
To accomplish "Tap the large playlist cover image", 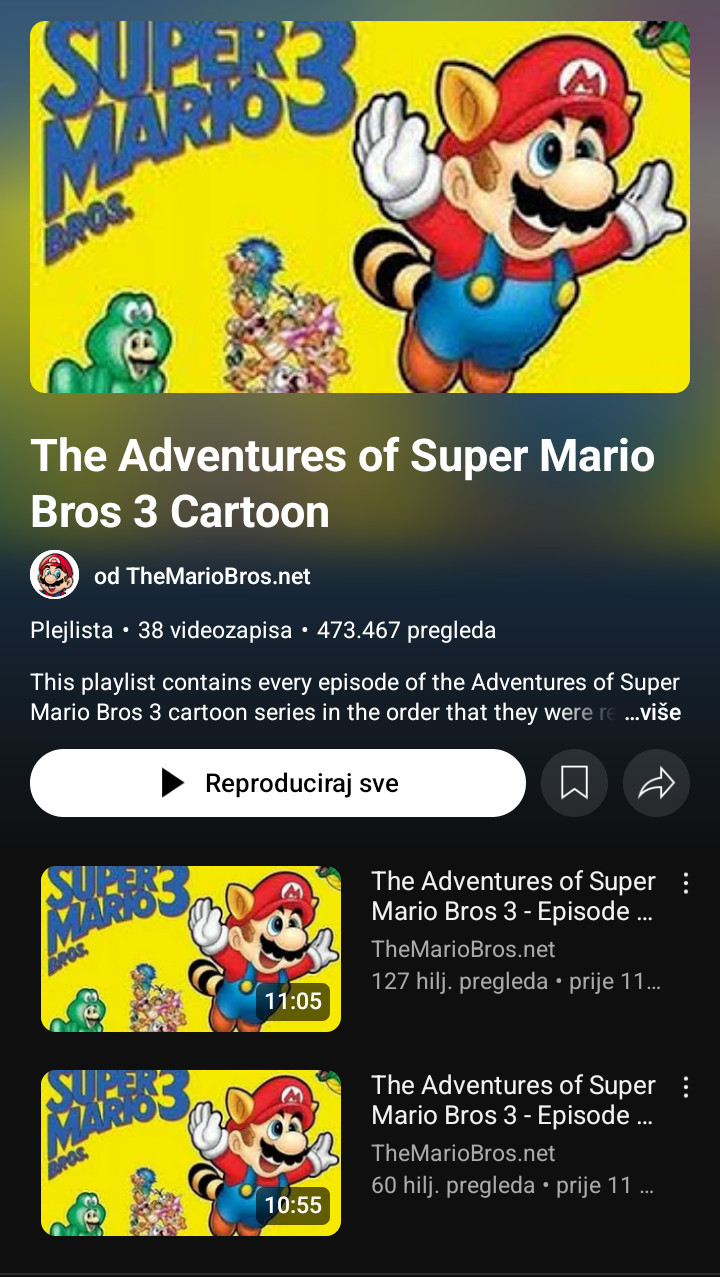I will tap(360, 207).
